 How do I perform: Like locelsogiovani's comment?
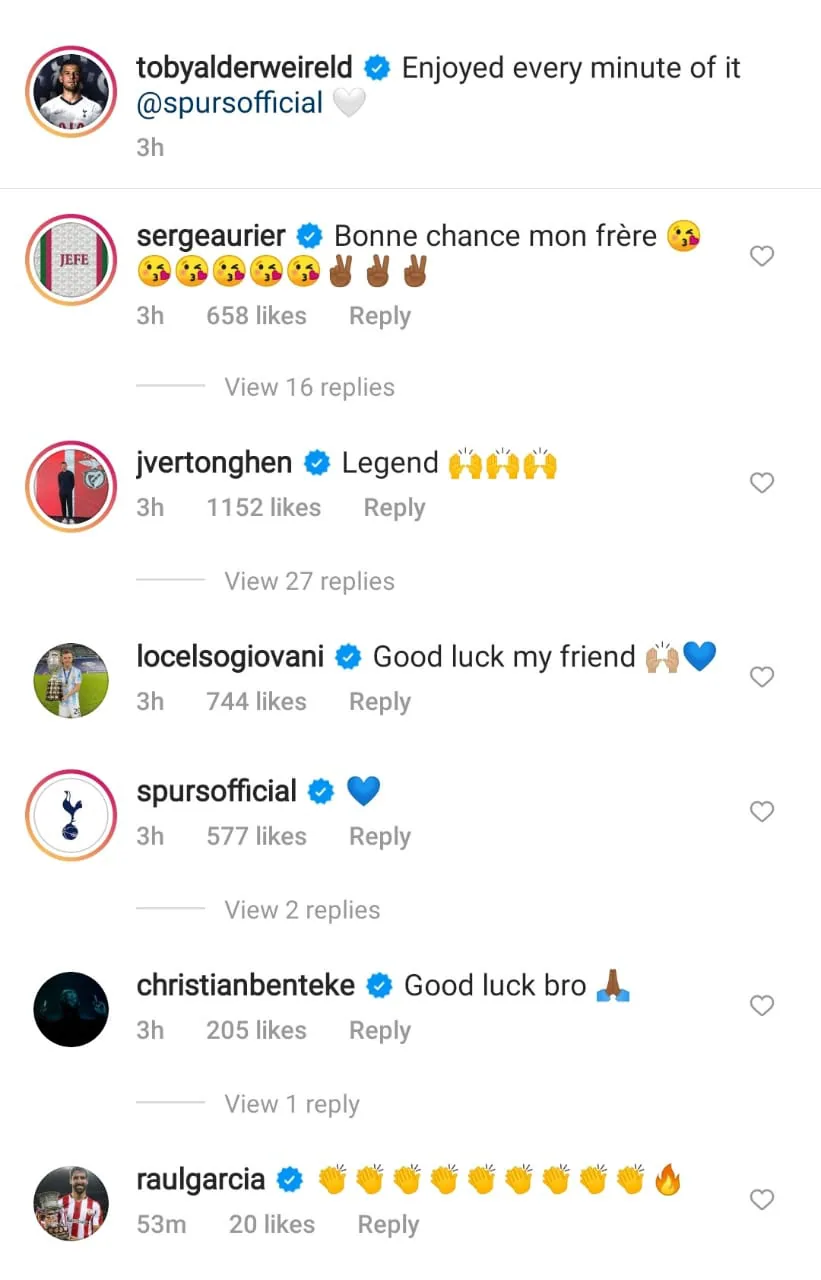tap(762, 678)
